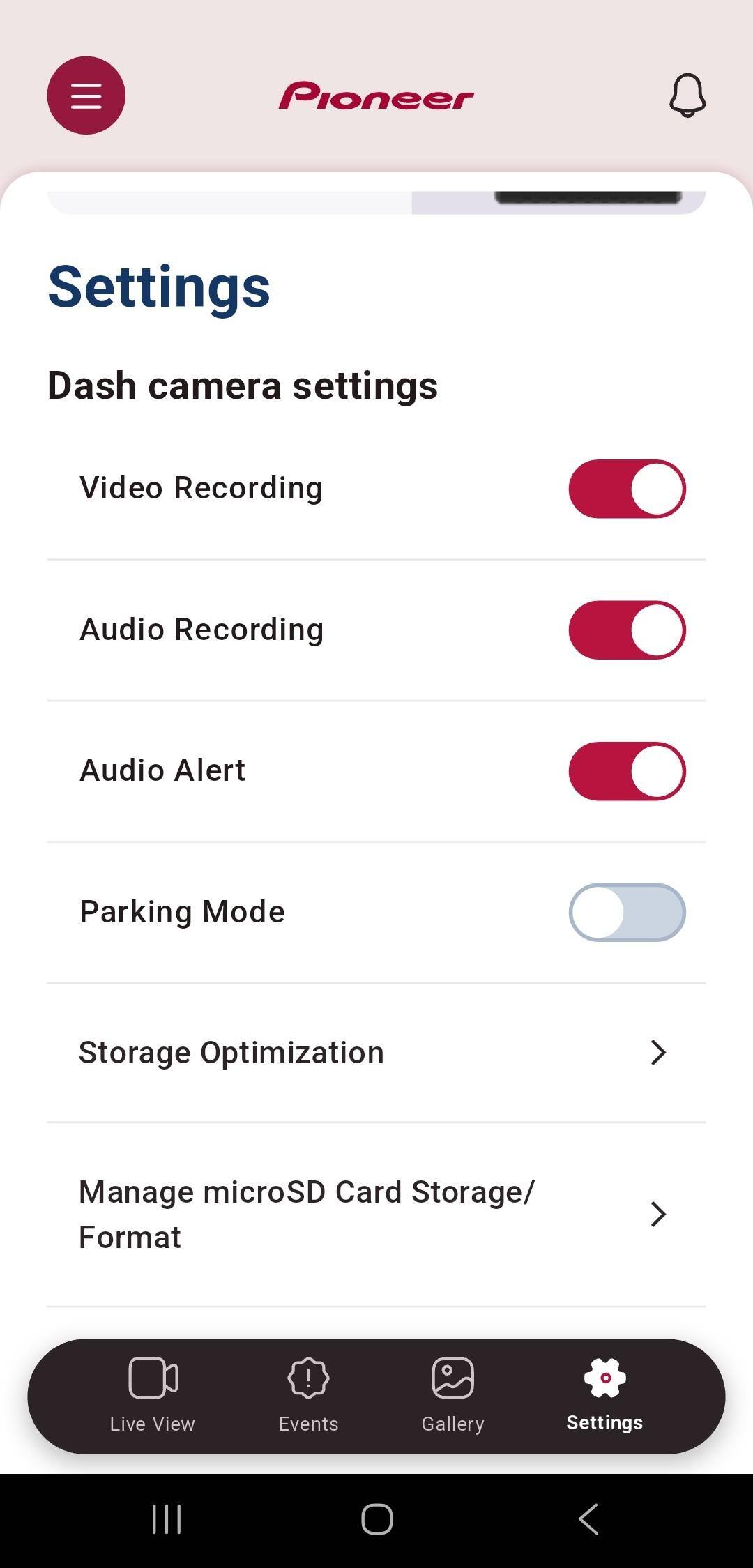Viewport: 753px width, 1568px height.
Task: Open Manage microSD Card Storage/Format
Action: pyautogui.click(x=376, y=1215)
